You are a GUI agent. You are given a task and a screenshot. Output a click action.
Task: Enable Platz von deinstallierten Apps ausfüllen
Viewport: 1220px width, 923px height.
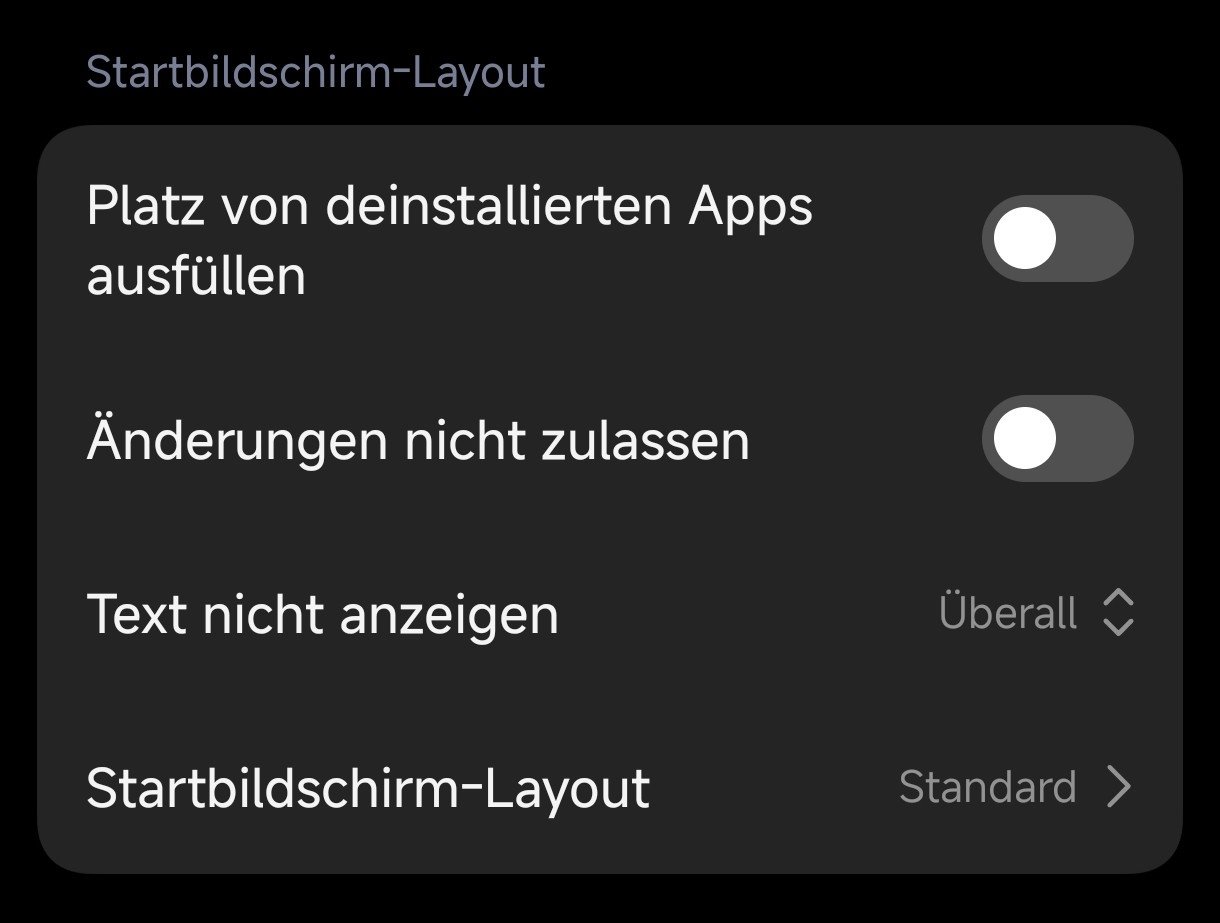1057,239
